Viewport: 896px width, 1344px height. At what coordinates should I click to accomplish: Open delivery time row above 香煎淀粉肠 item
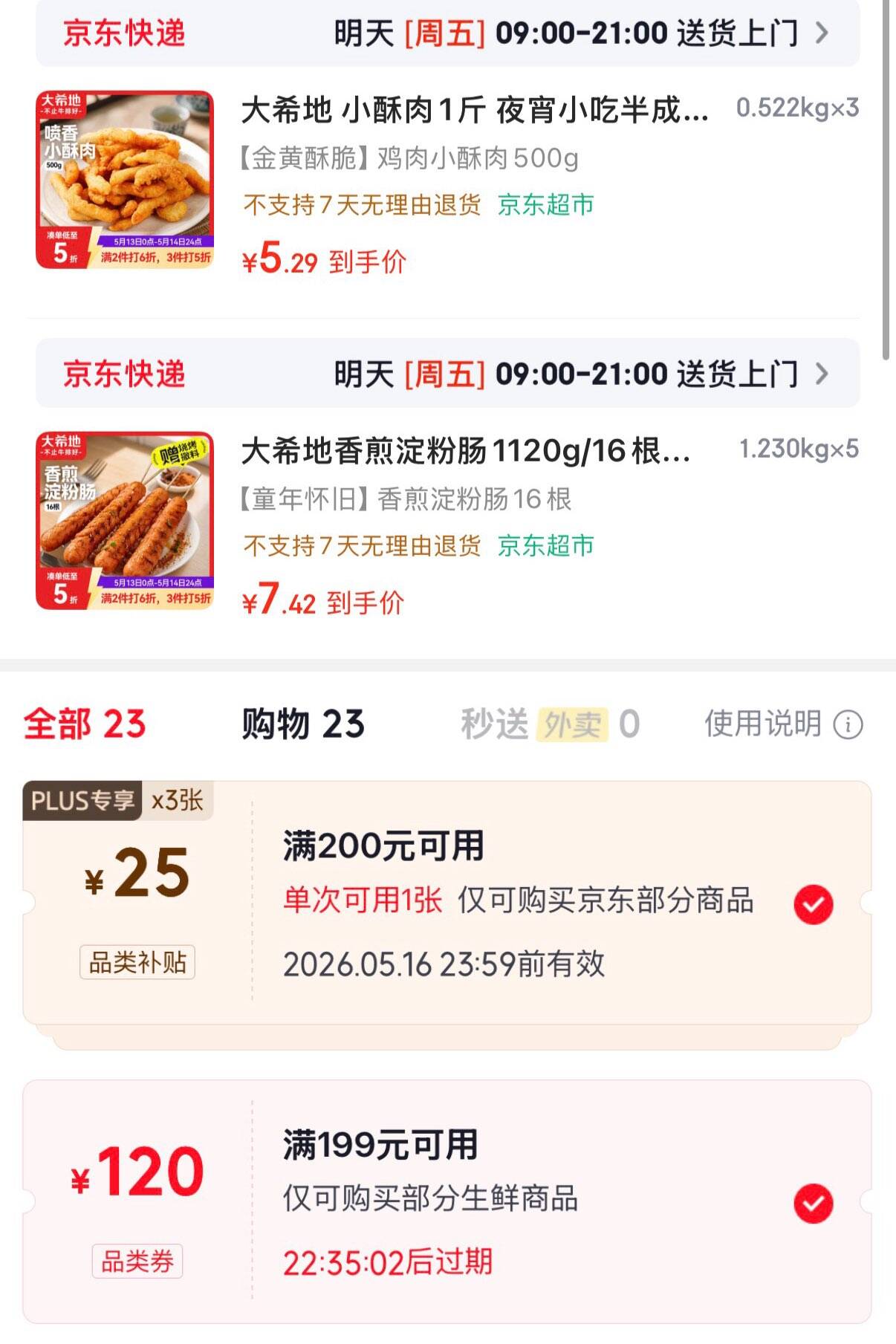click(447, 373)
